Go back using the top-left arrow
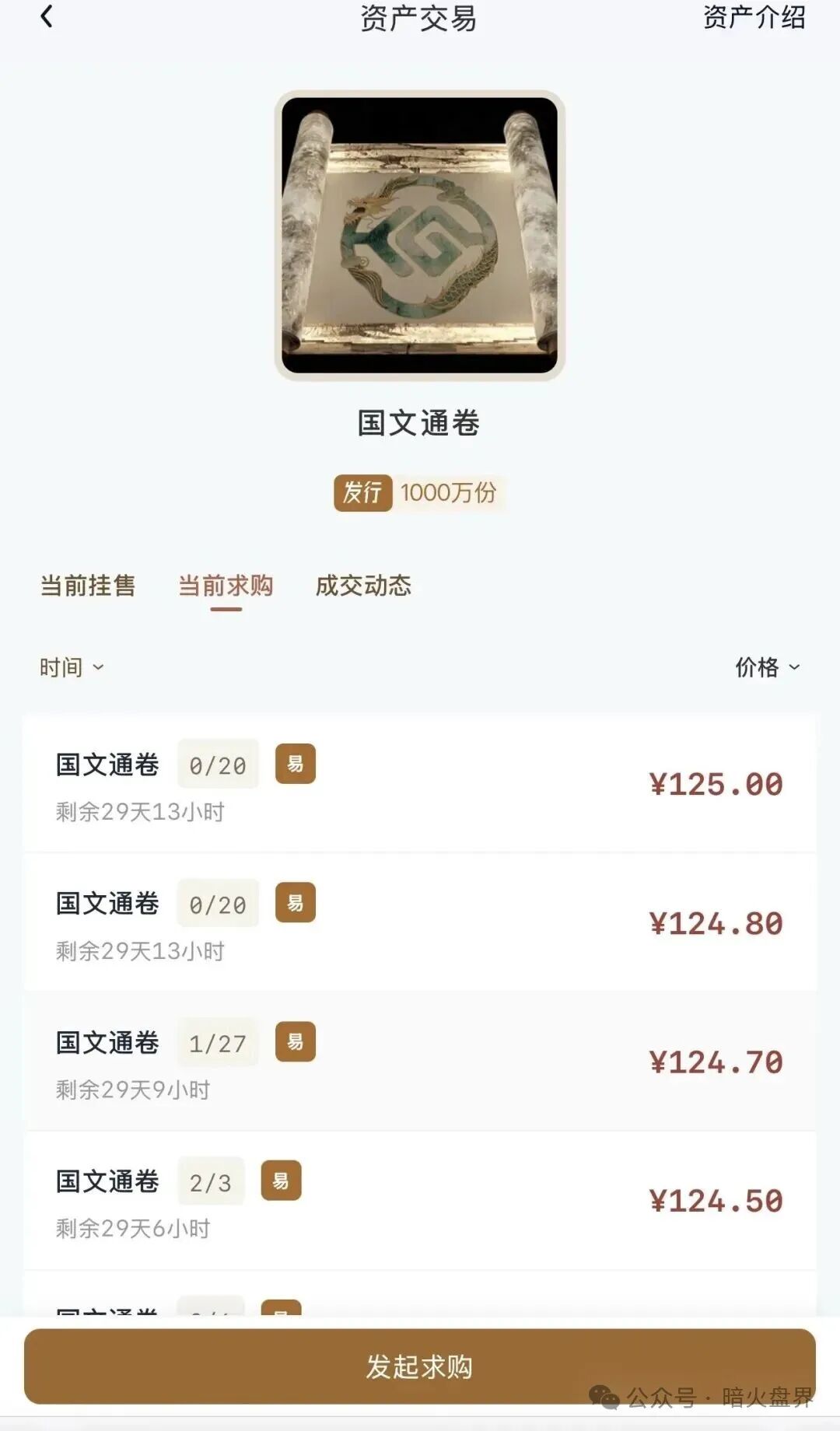Image resolution: width=840 pixels, height=1431 pixels. point(47,17)
